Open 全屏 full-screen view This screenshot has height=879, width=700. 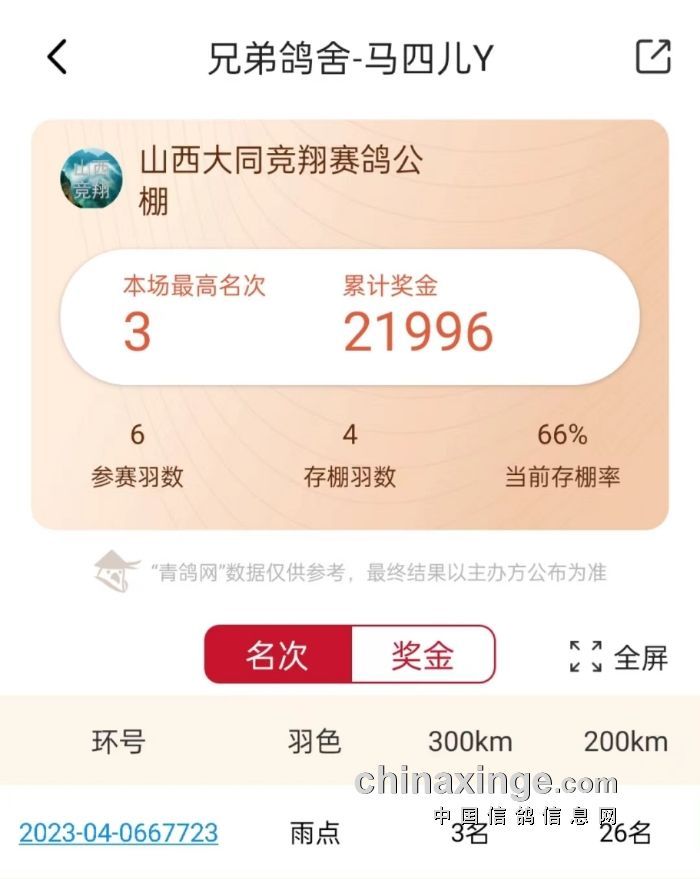click(x=618, y=657)
